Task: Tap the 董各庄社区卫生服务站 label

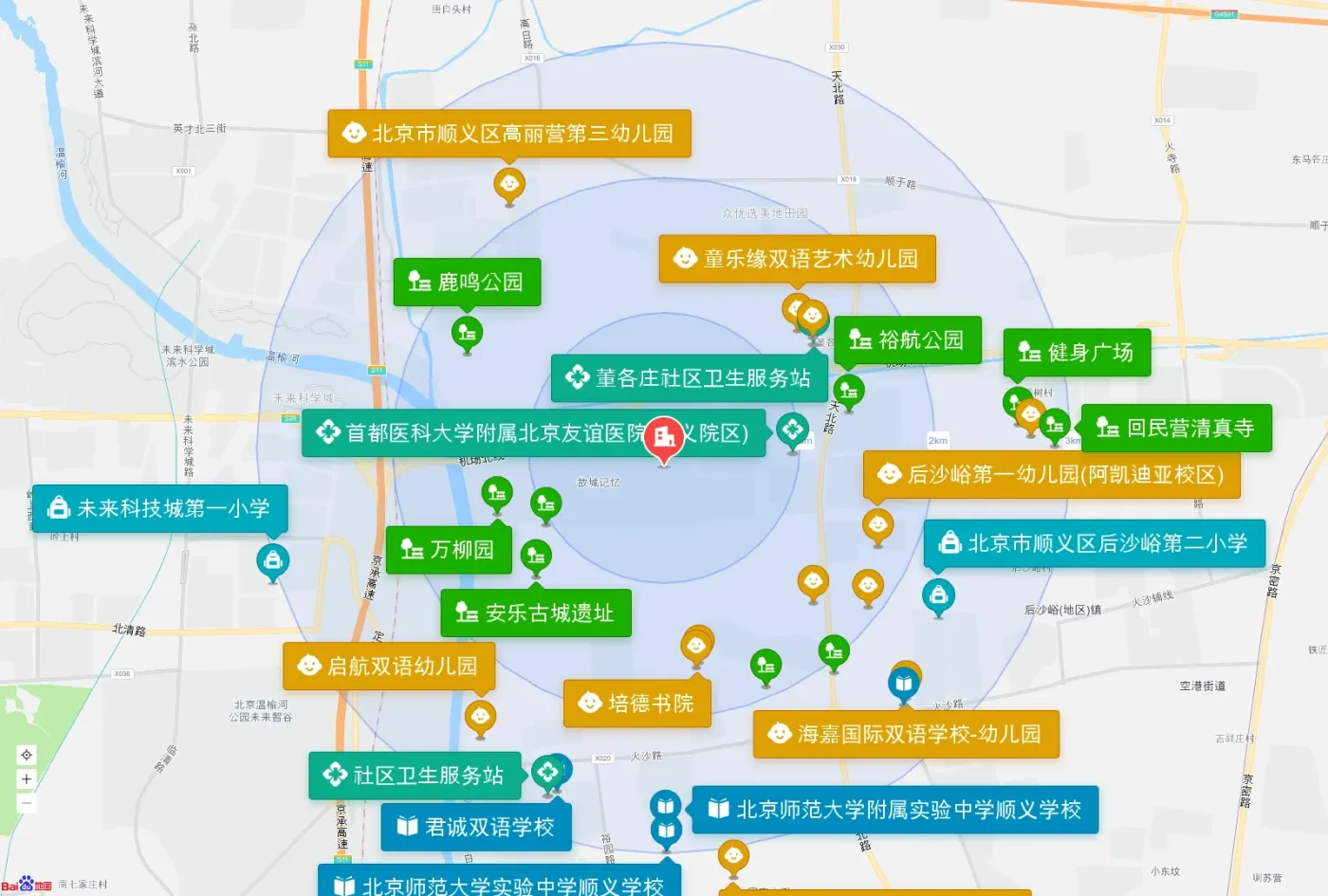Action: (690, 378)
